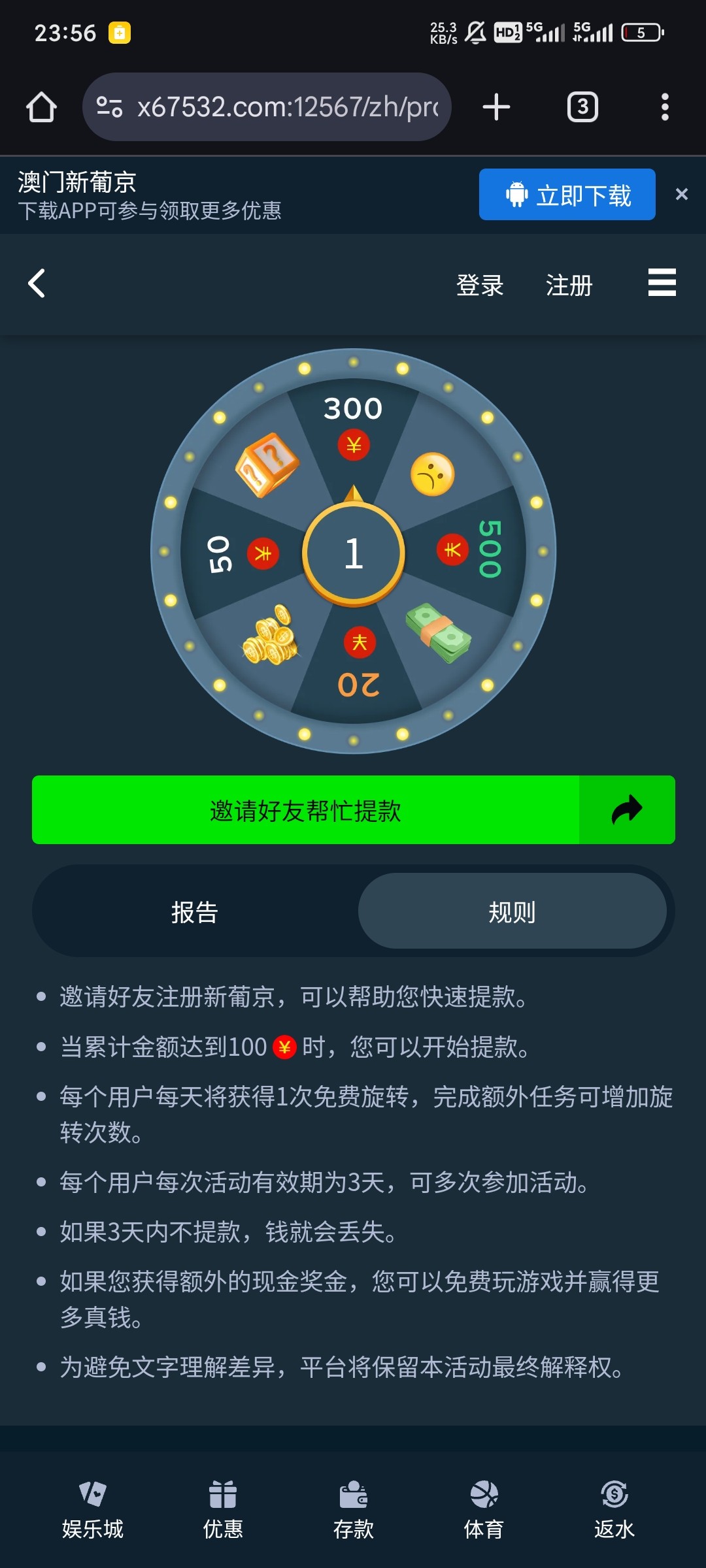Open a new browser tab
The image size is (706, 1568).
[496, 107]
